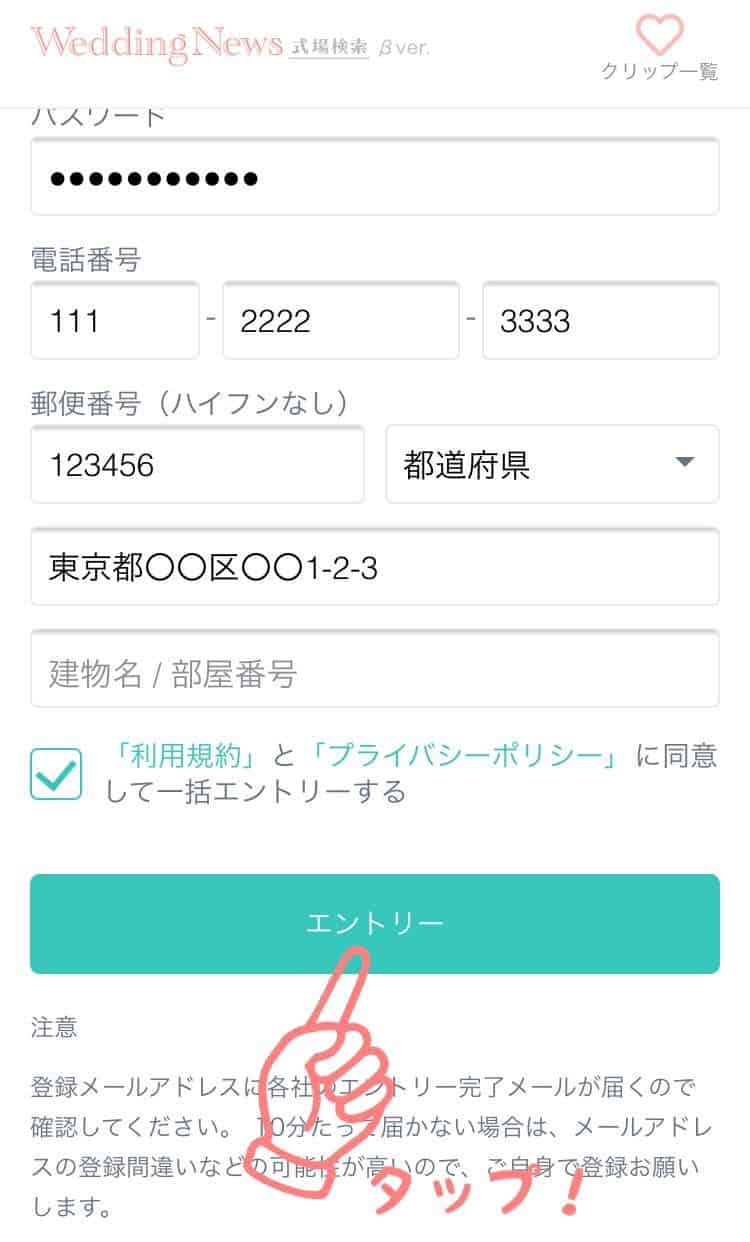
Task: Open the 利用規約 link
Action: pyautogui.click(x=187, y=756)
